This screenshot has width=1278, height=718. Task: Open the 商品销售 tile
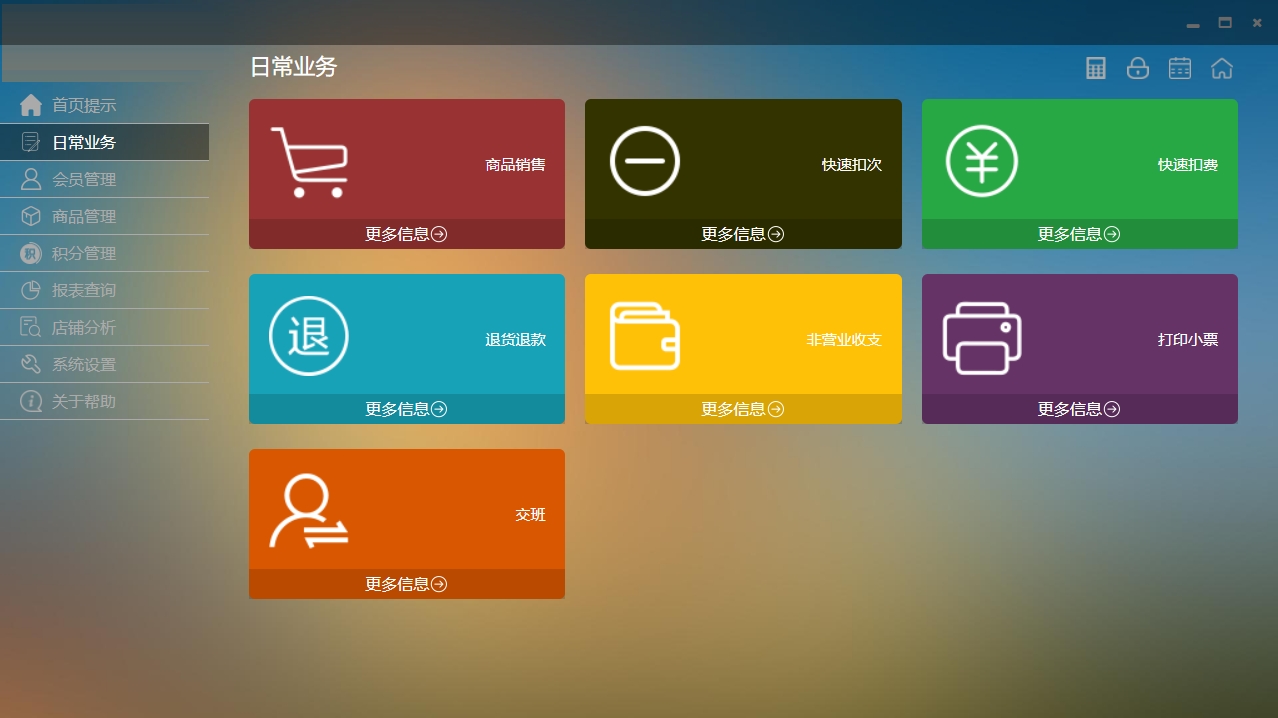point(406,162)
